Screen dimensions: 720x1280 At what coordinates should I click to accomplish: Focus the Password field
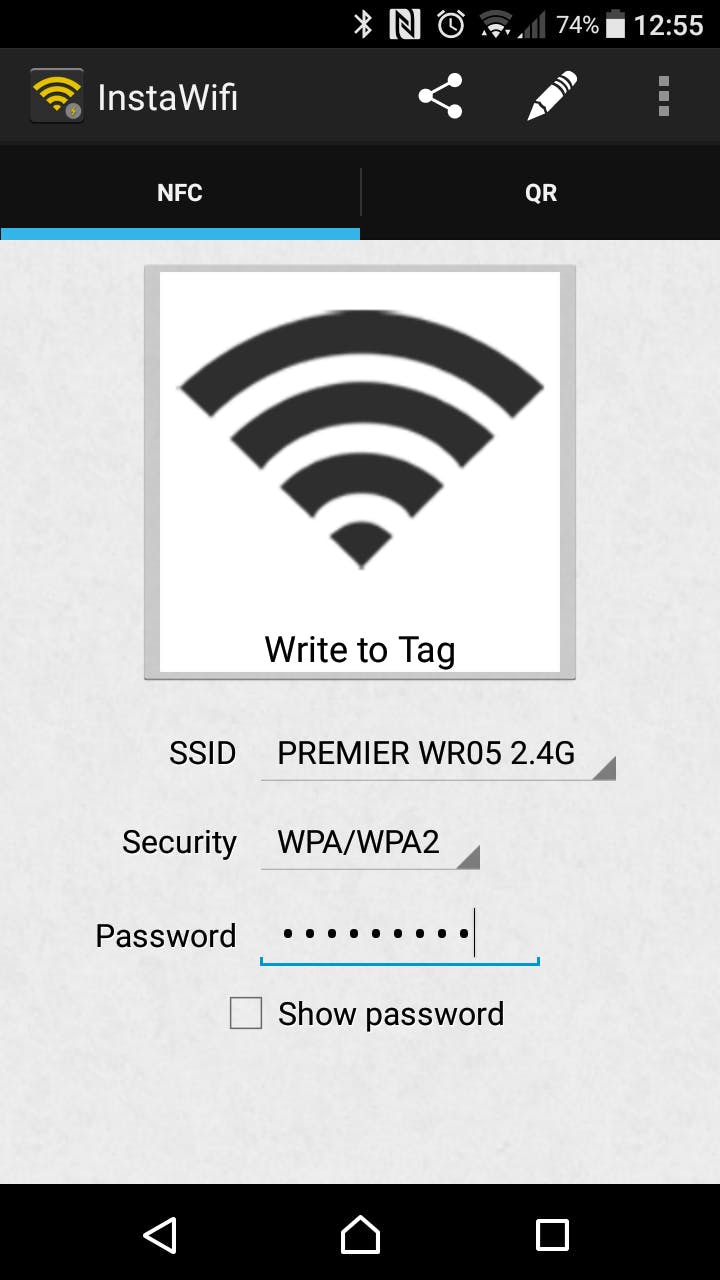click(x=399, y=936)
